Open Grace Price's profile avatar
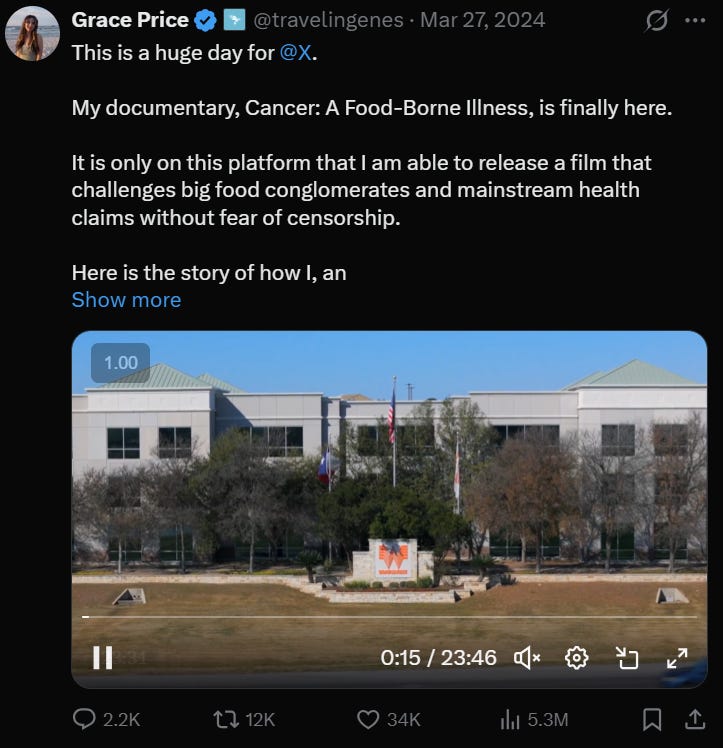The height and width of the screenshot is (748, 723). [32, 33]
